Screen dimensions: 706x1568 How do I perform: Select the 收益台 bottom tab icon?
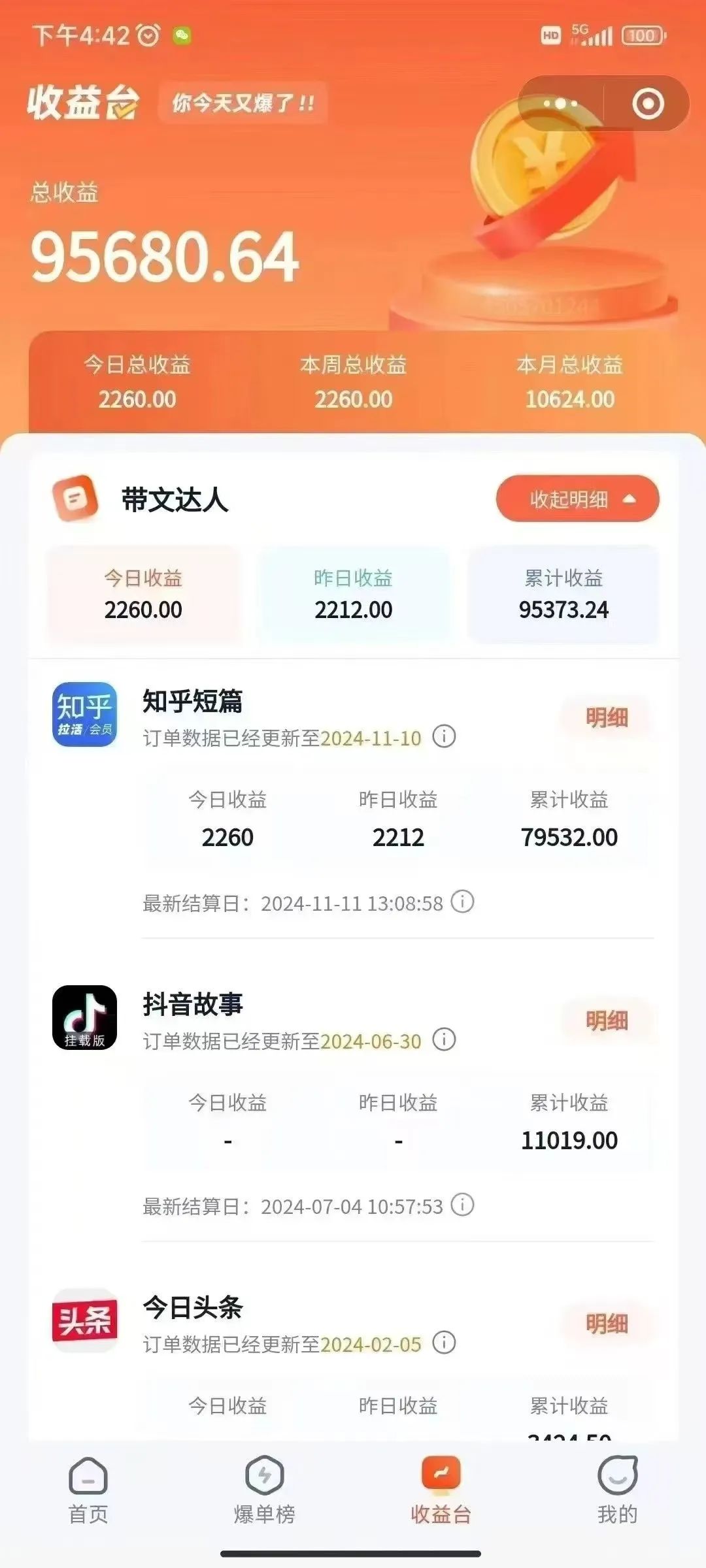tap(439, 1475)
